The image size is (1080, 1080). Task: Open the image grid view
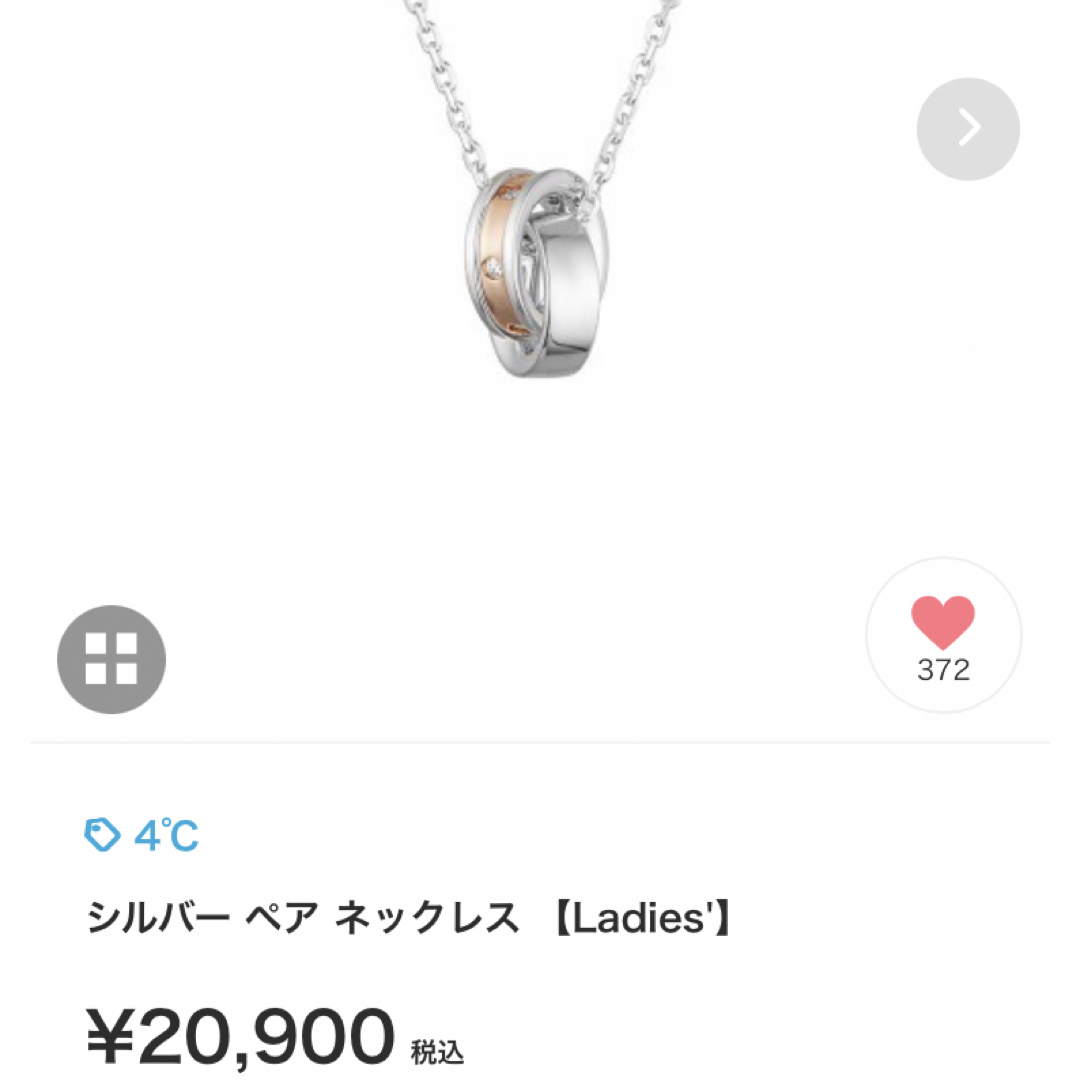click(111, 659)
